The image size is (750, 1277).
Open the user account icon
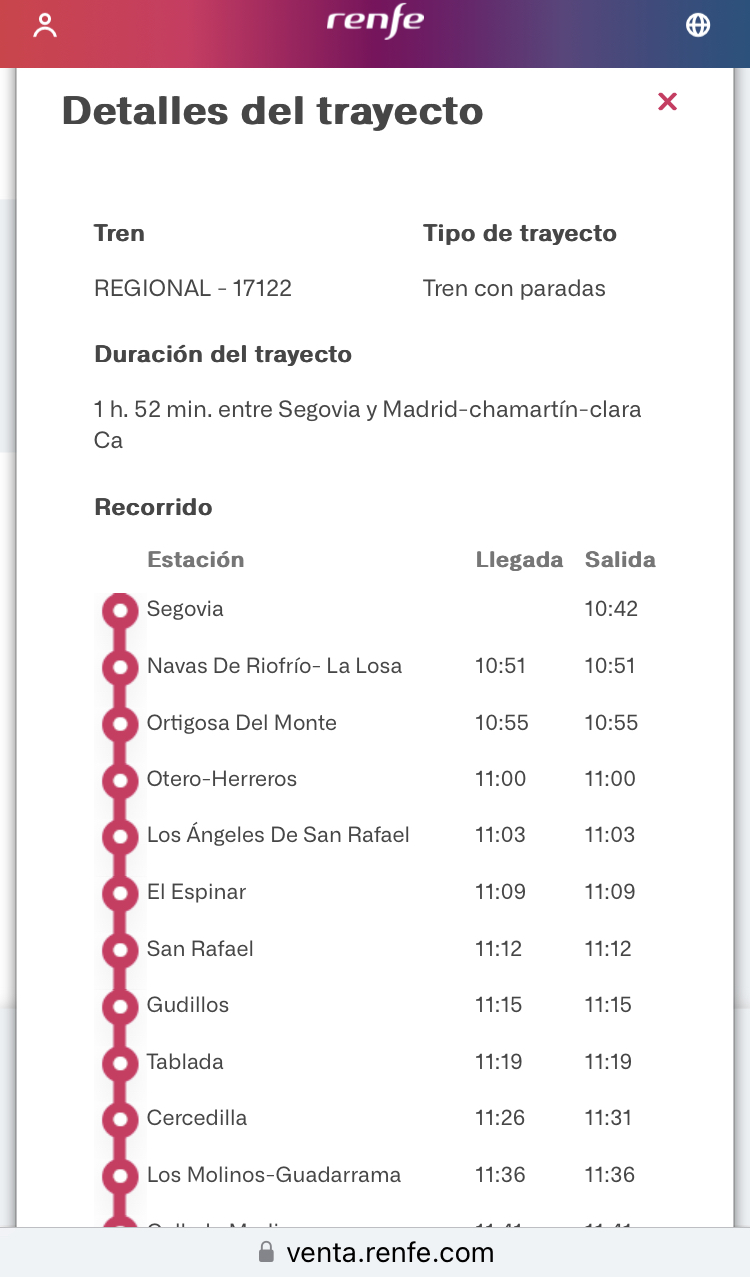[x=45, y=26]
